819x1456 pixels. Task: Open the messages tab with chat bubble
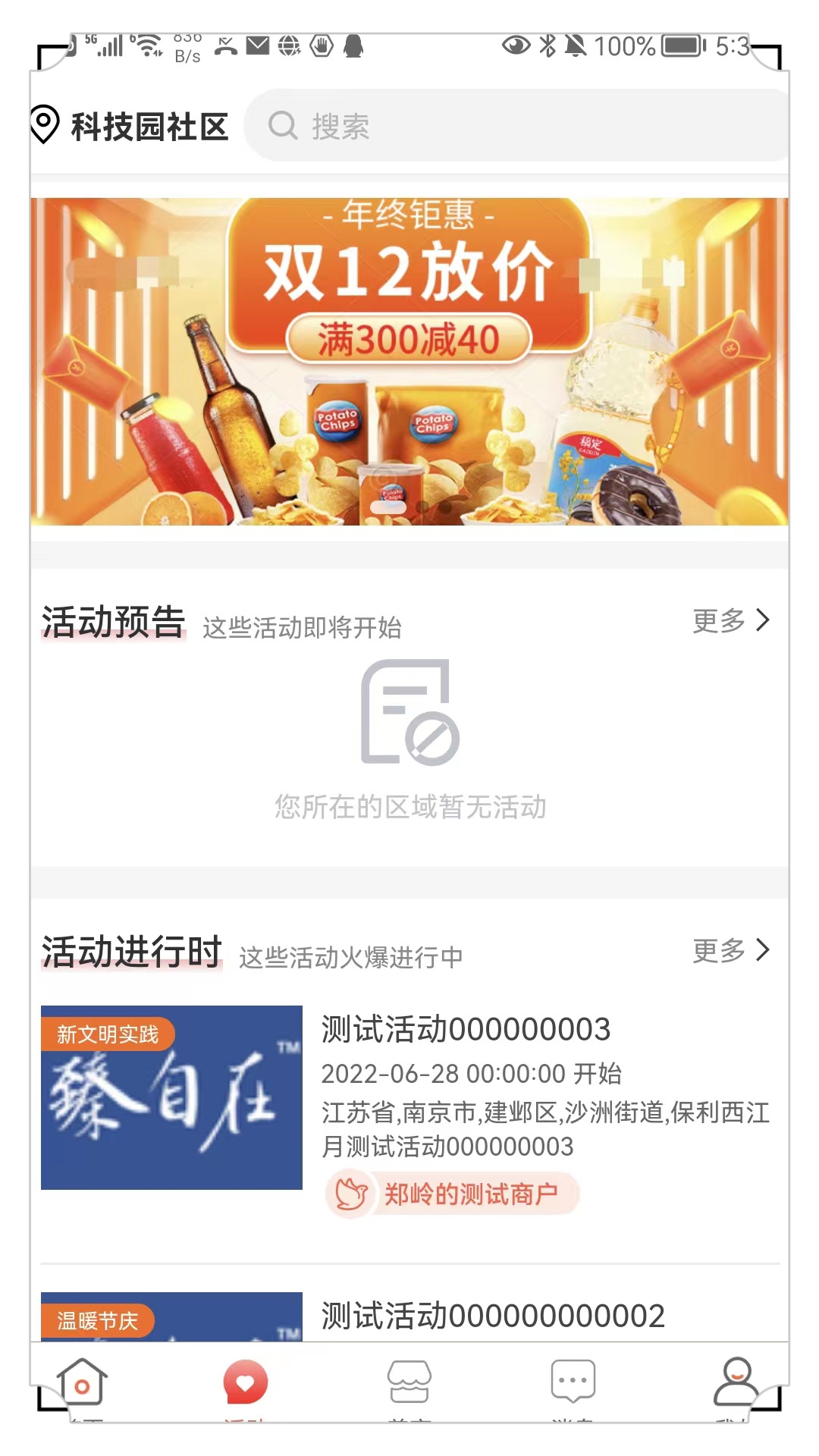(573, 1382)
